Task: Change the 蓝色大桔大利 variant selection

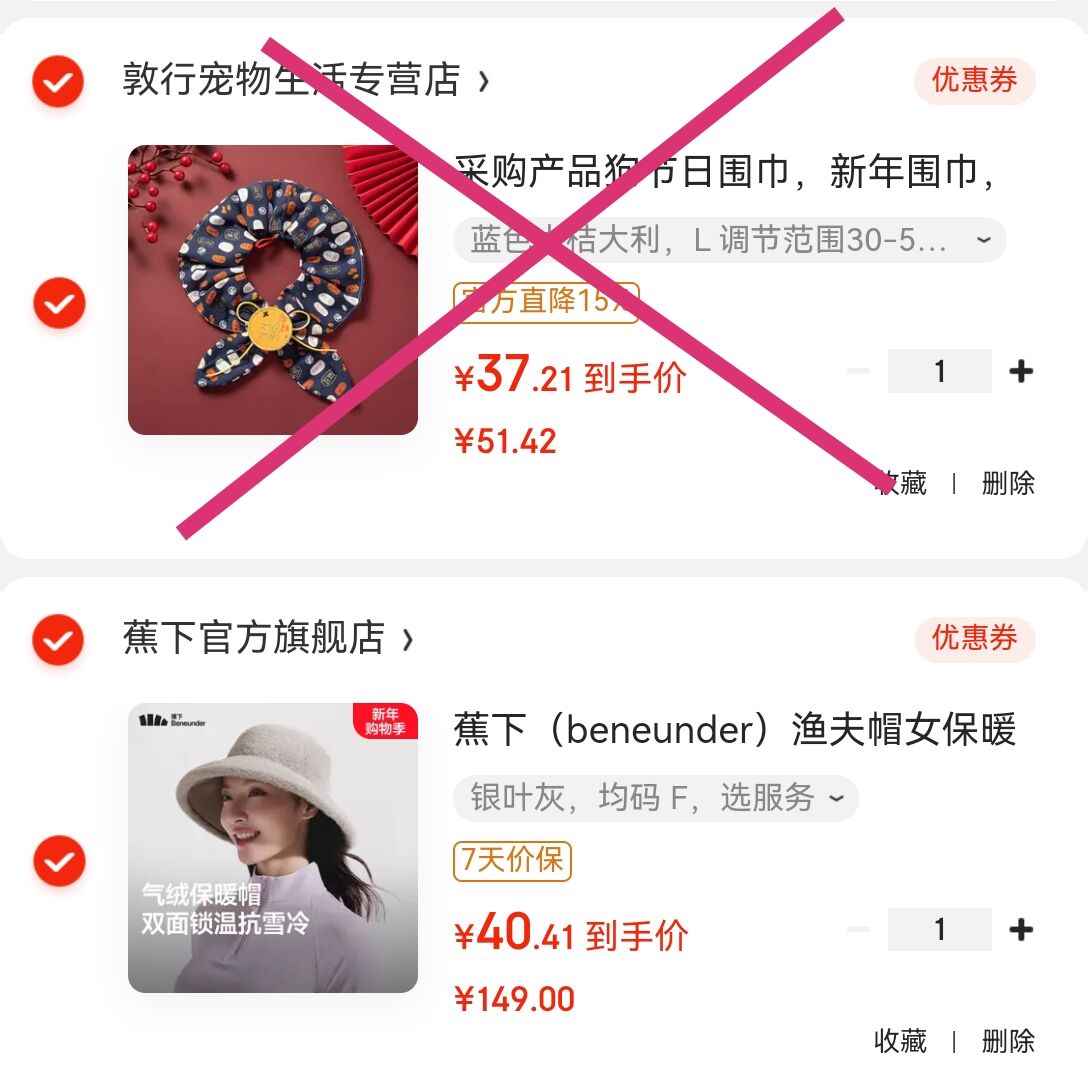Action: [729, 241]
